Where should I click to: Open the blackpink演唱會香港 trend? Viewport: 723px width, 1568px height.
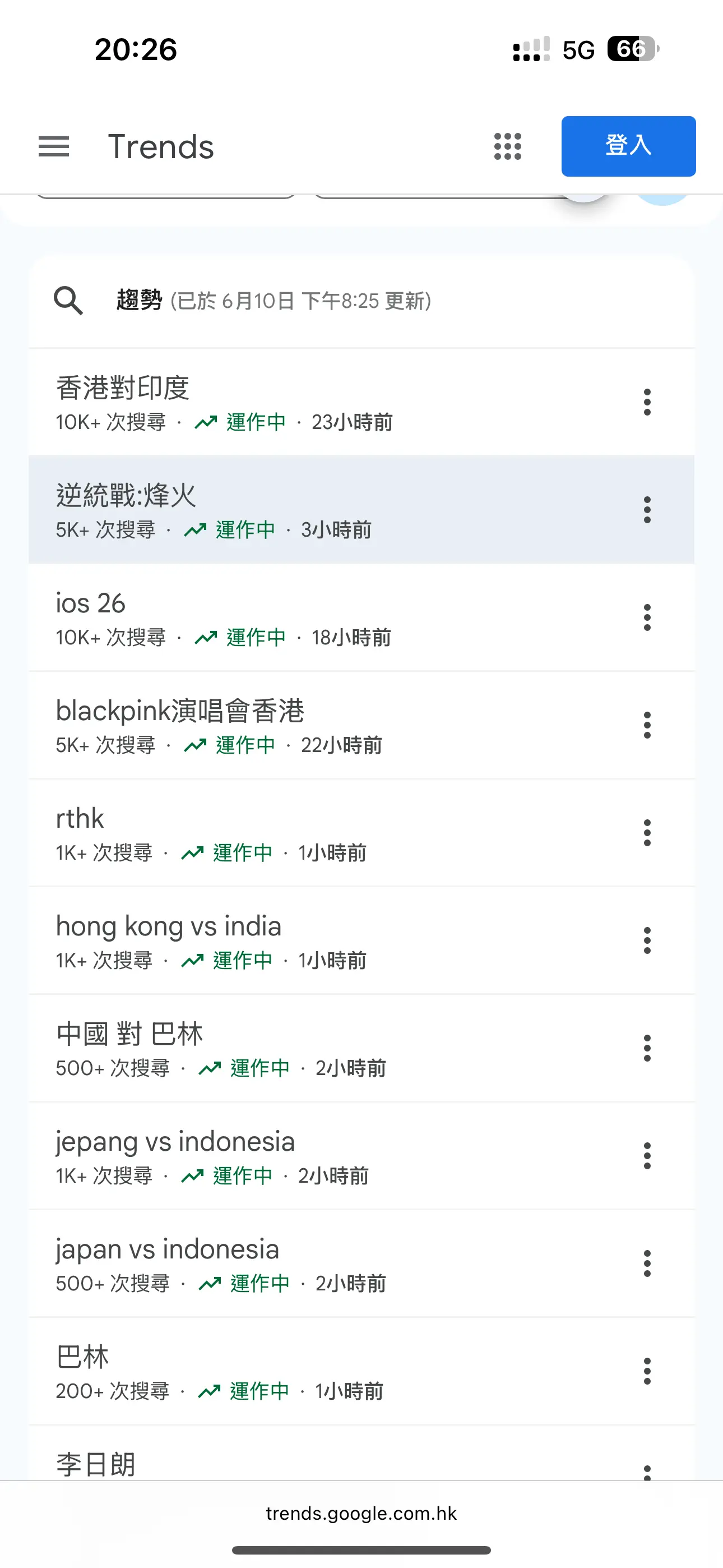(361, 725)
